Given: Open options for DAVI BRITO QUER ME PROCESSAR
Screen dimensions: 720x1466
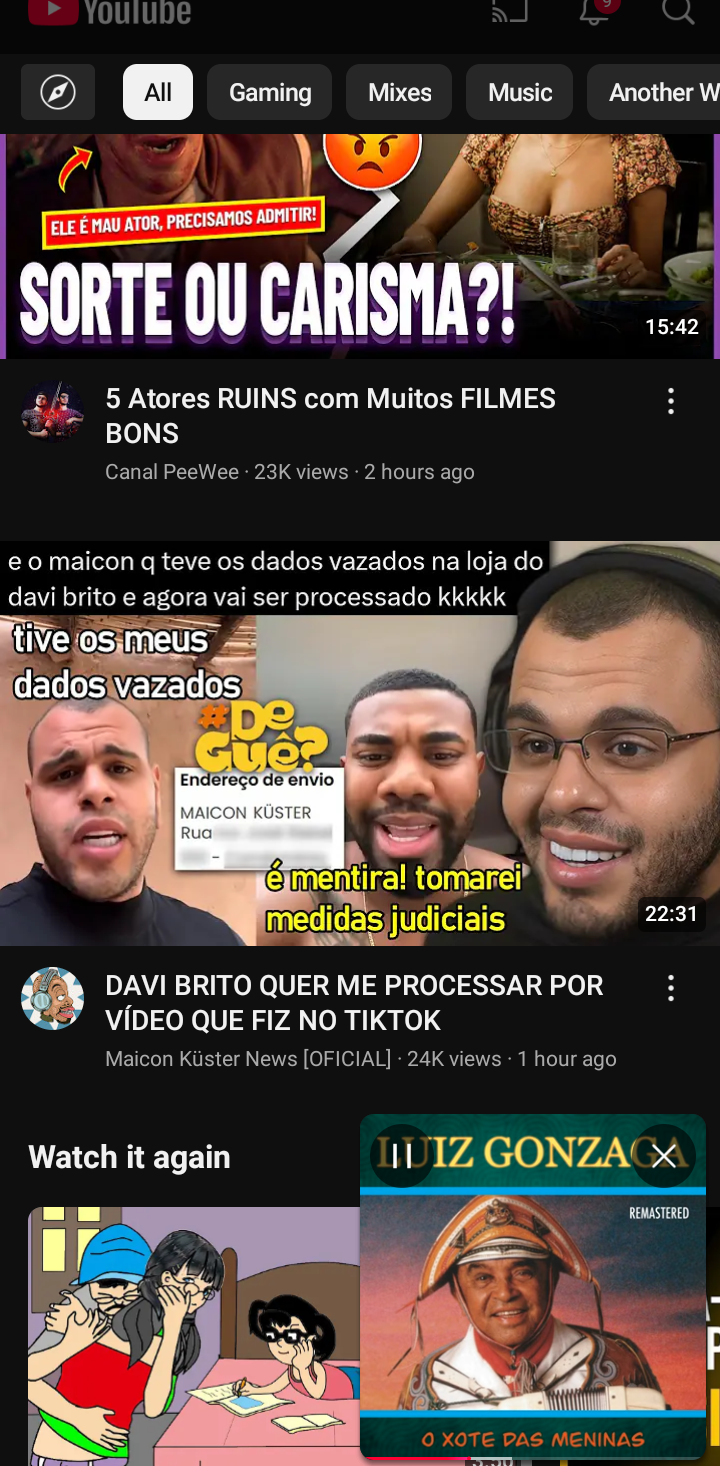Looking at the screenshot, I should [x=671, y=989].
